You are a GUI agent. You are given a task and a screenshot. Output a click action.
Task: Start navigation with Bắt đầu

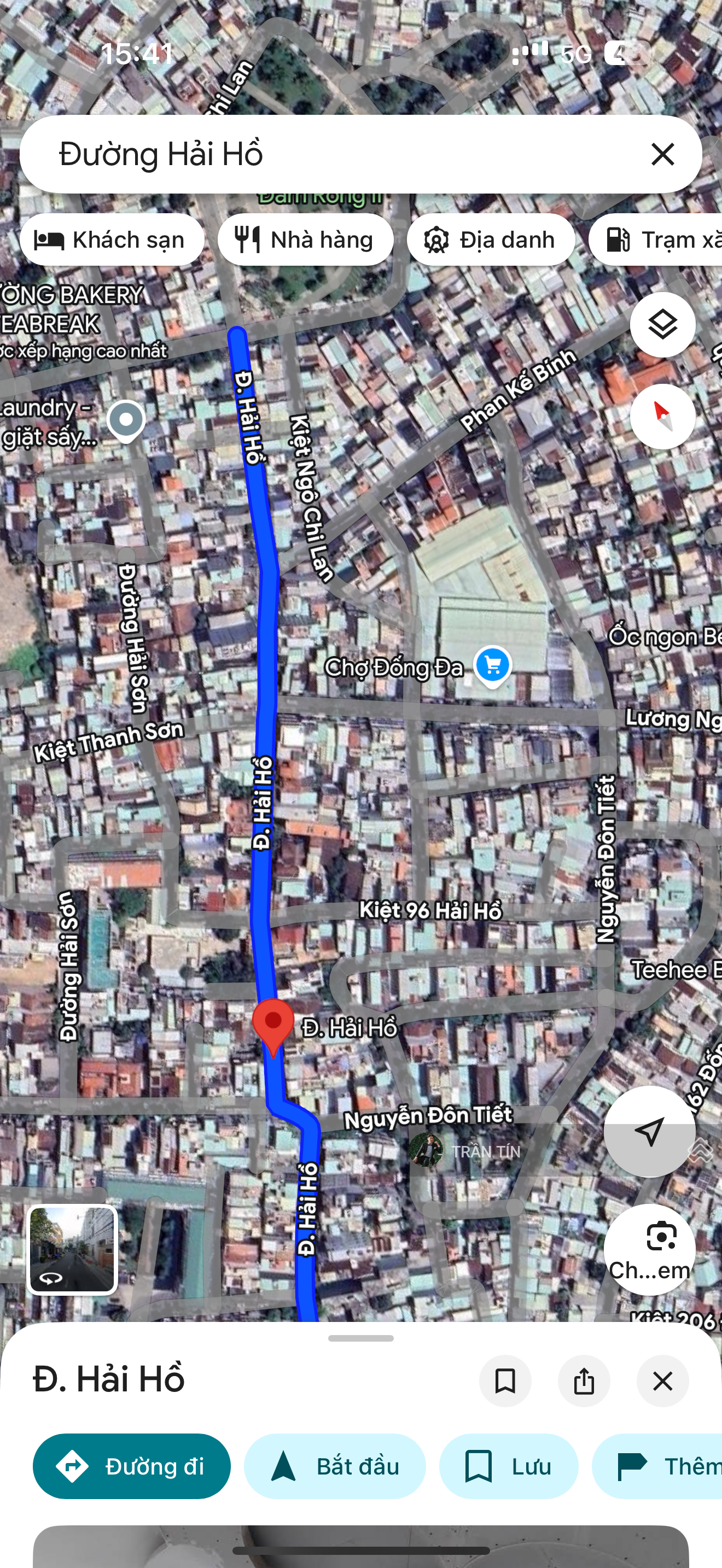click(x=334, y=1466)
